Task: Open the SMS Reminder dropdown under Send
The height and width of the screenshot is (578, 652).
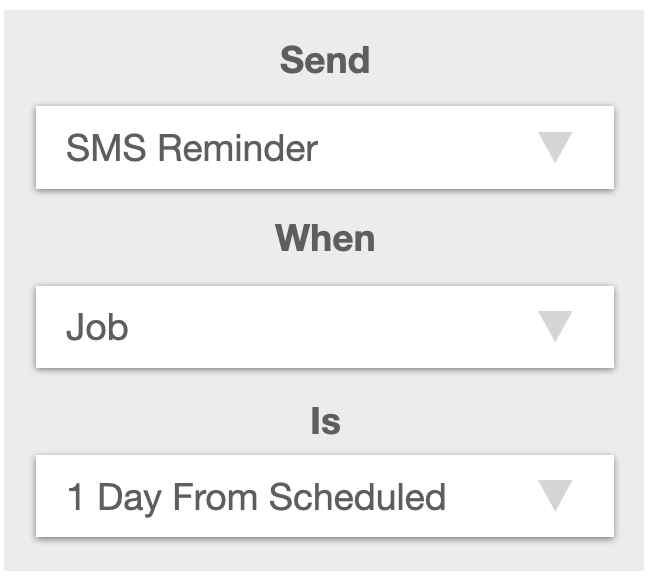Action: point(325,148)
